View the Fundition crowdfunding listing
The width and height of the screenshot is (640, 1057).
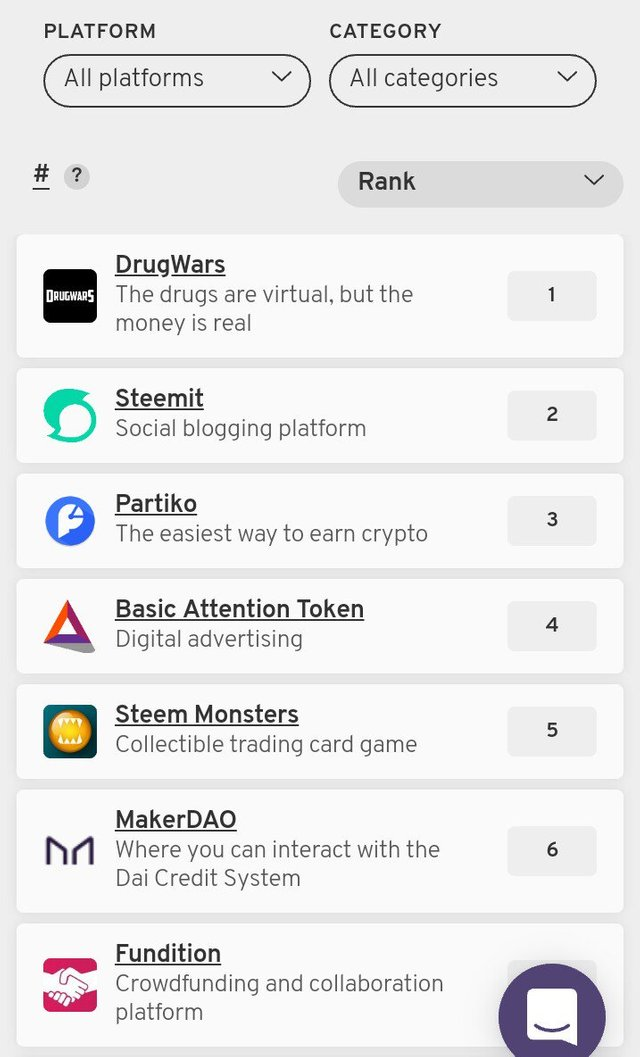tap(168, 953)
